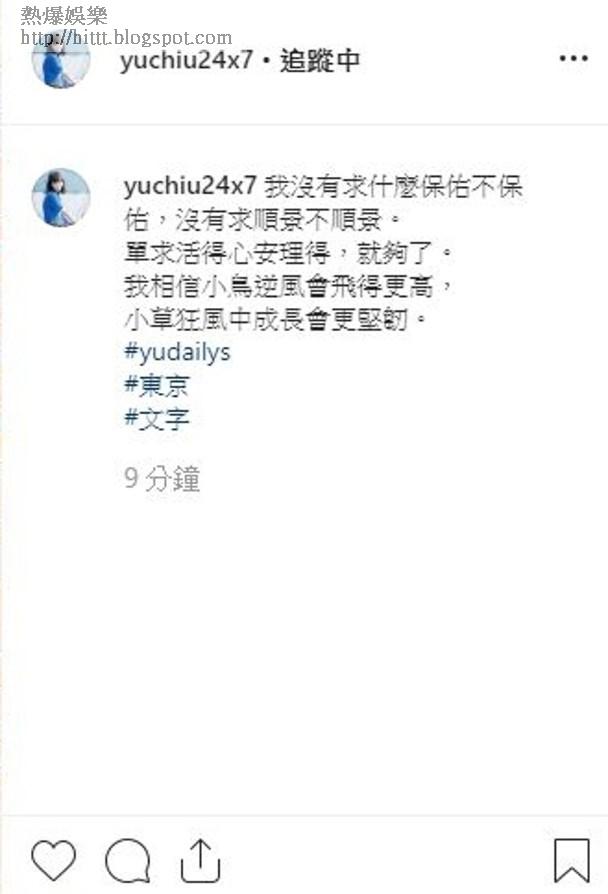The height and width of the screenshot is (894, 608).
Task: Open the profile avatar beside the caption
Action: 61,197
